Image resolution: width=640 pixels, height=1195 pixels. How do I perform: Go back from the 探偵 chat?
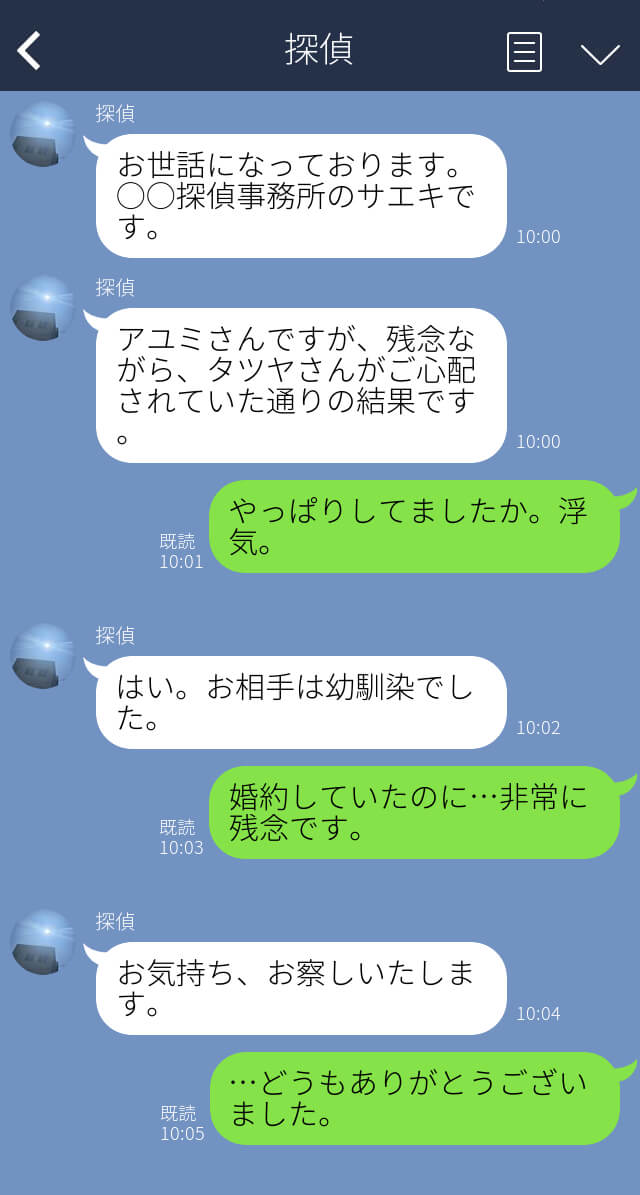point(30,50)
